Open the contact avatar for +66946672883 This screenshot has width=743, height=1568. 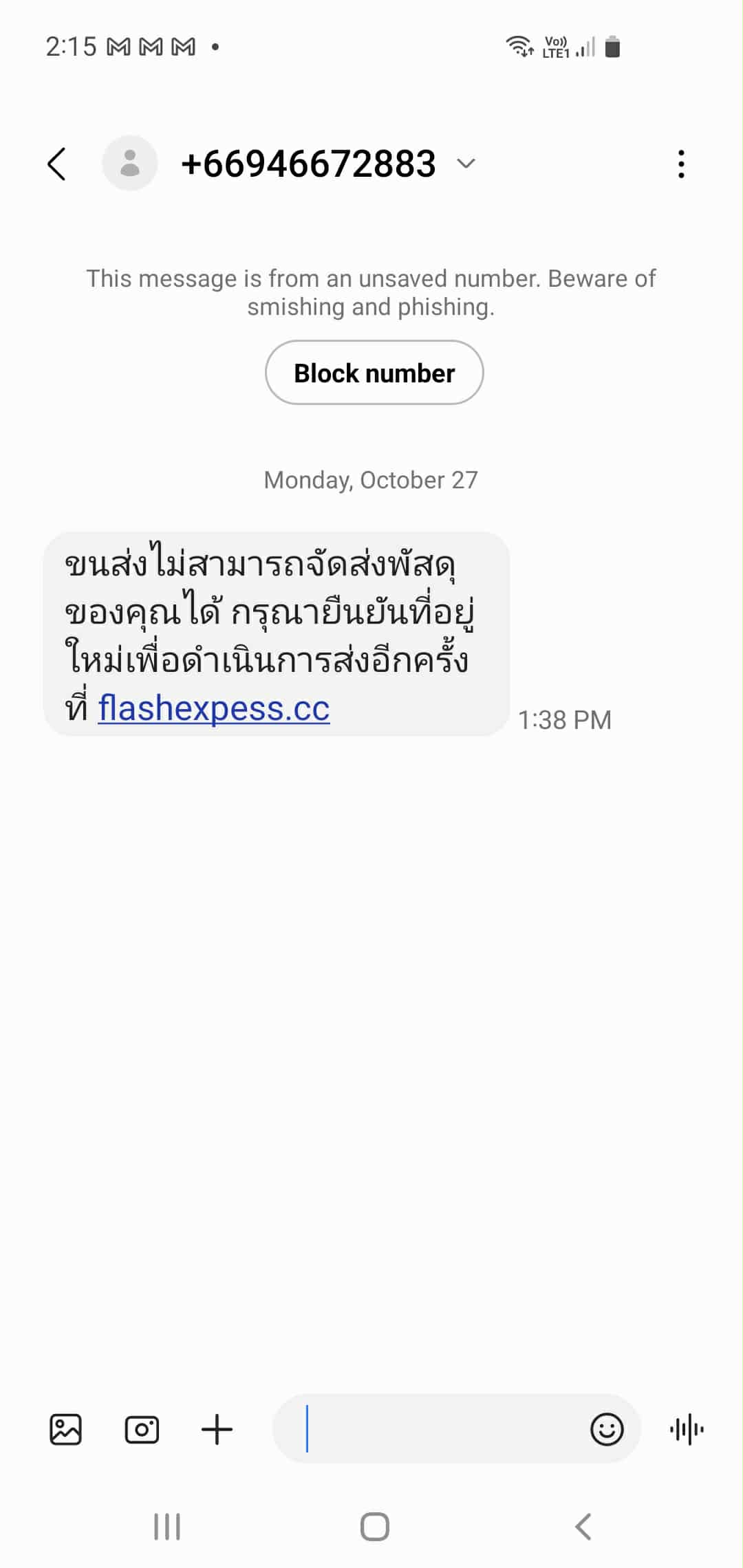click(130, 164)
